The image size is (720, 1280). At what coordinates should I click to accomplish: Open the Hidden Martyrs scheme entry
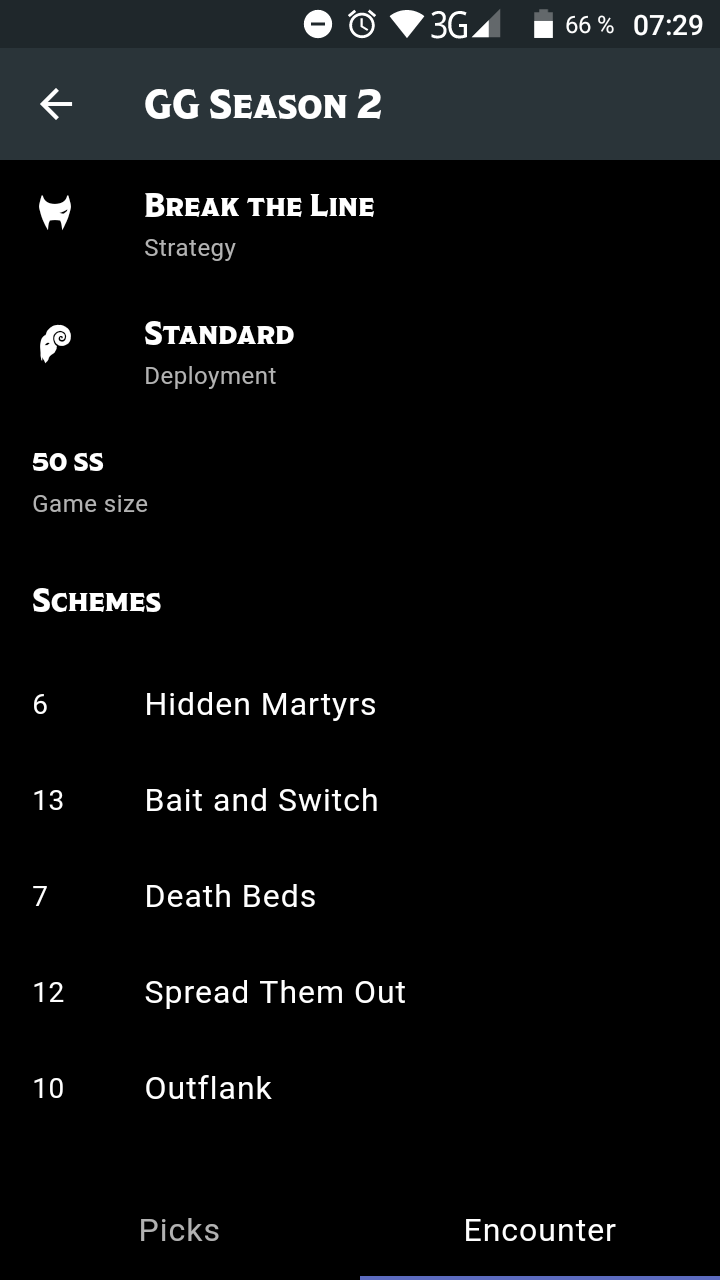261,704
